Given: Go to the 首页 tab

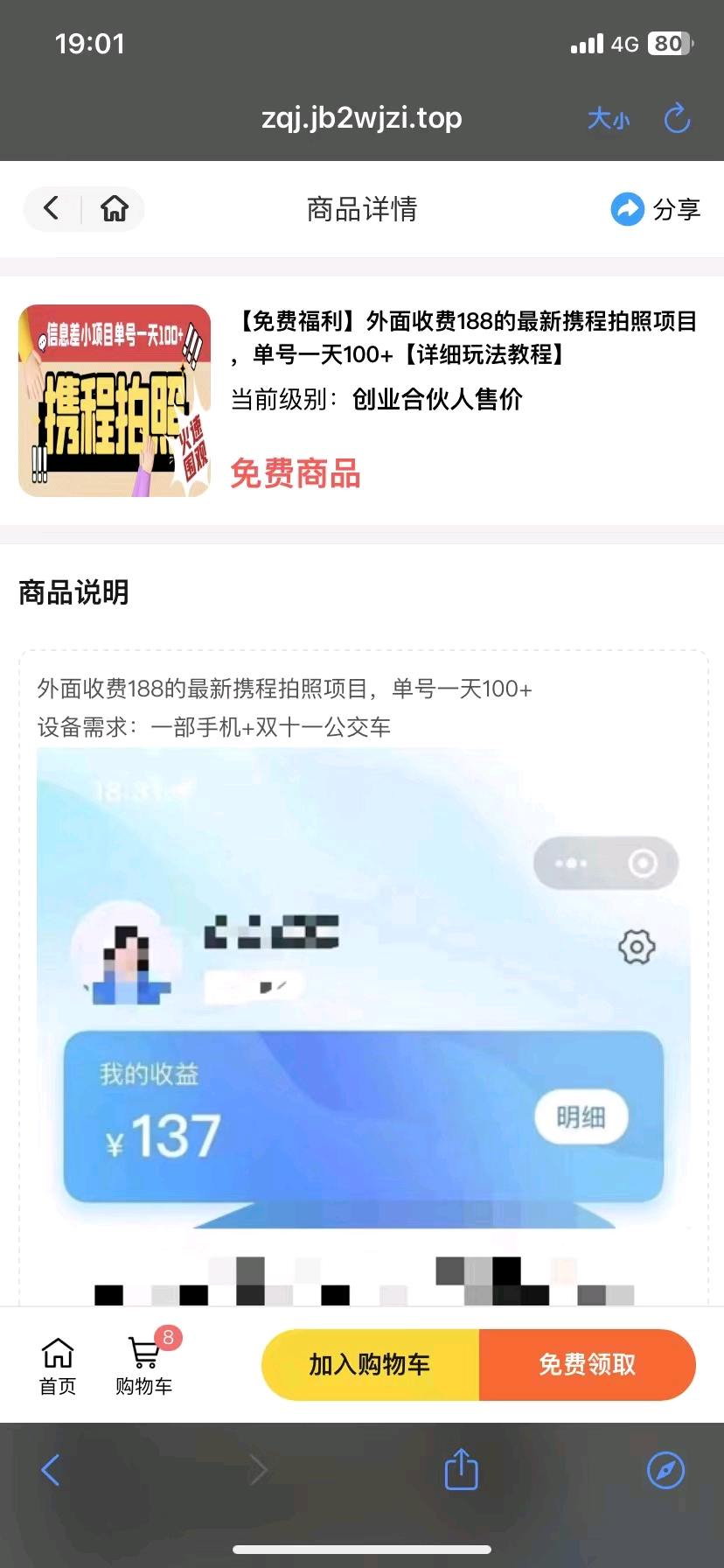Looking at the screenshot, I should [x=58, y=1366].
